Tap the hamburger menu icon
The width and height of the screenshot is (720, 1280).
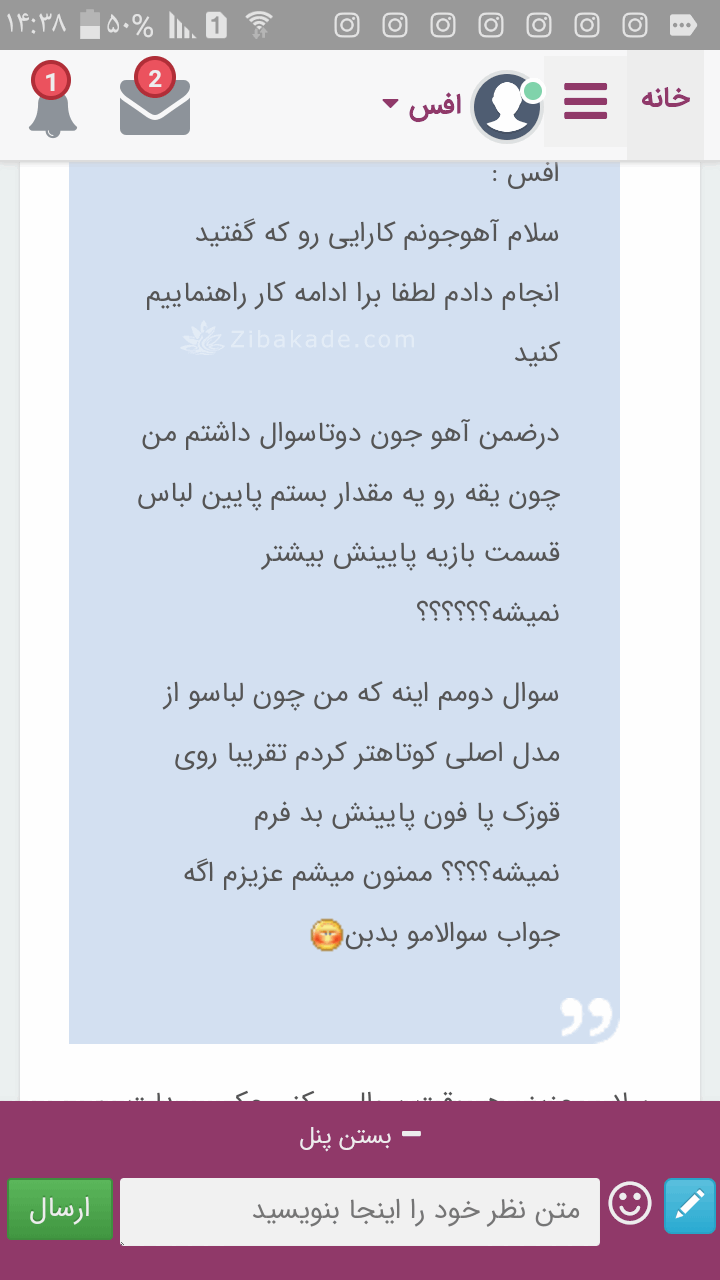[585, 100]
